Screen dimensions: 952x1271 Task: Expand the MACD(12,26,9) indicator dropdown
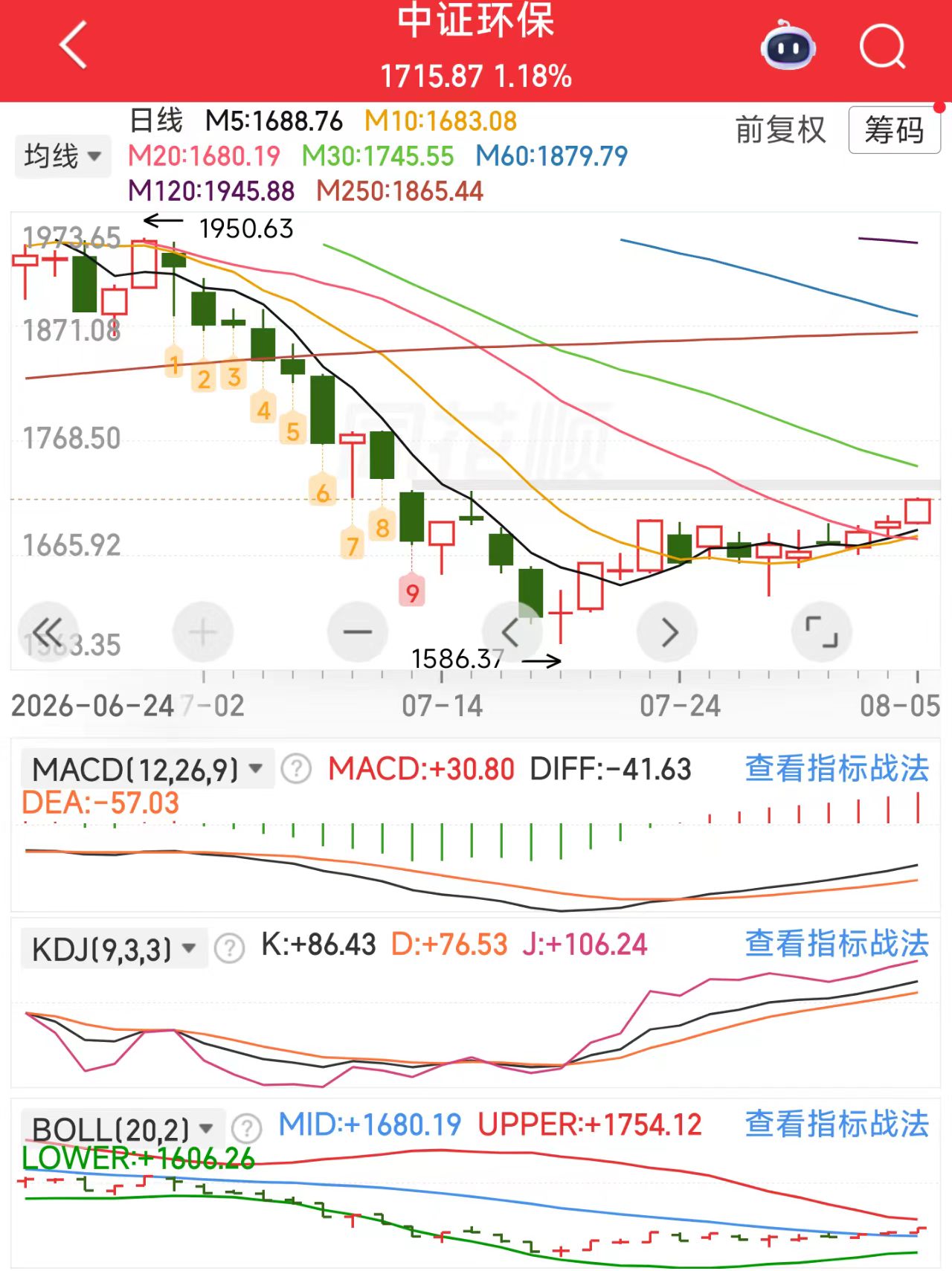(147, 769)
